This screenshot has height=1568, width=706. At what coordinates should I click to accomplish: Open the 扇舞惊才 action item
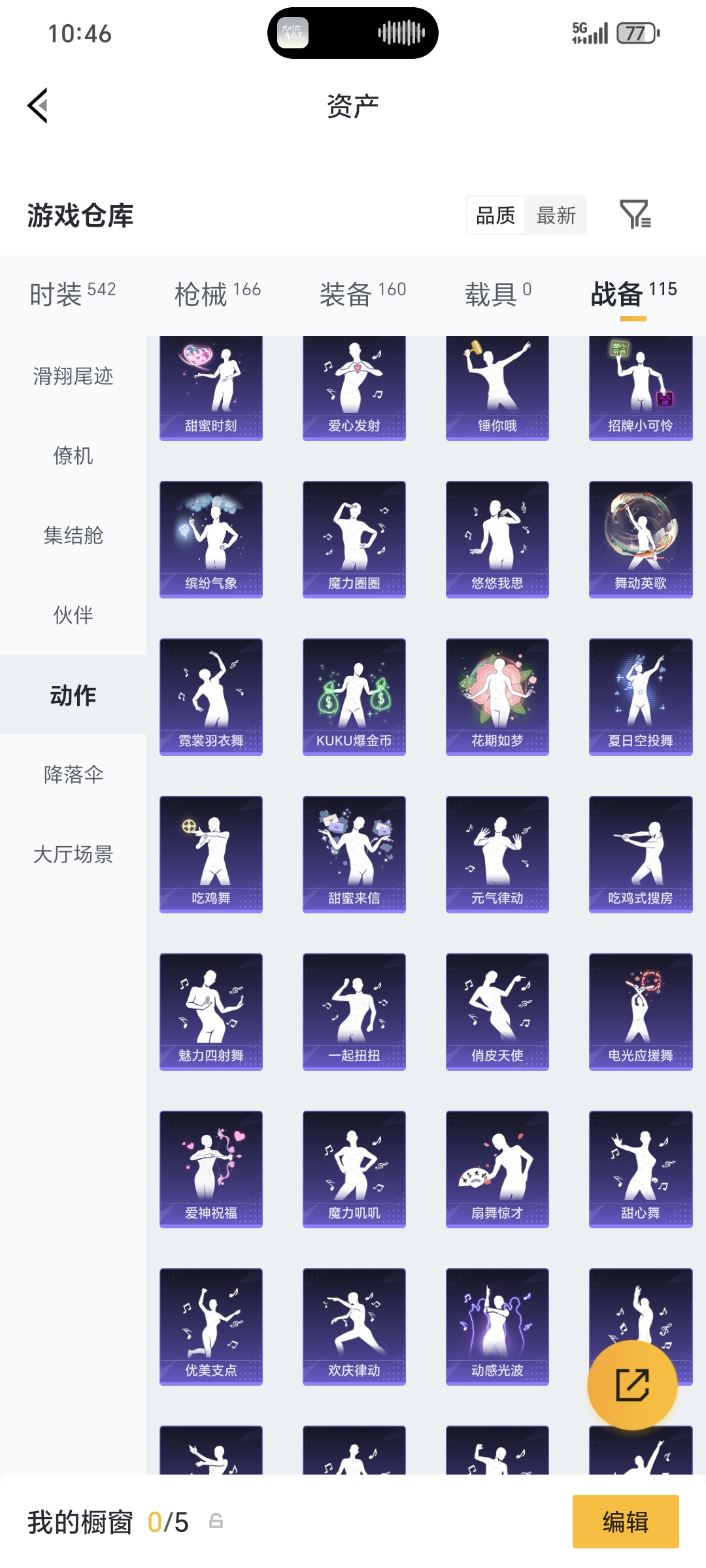[497, 1169]
